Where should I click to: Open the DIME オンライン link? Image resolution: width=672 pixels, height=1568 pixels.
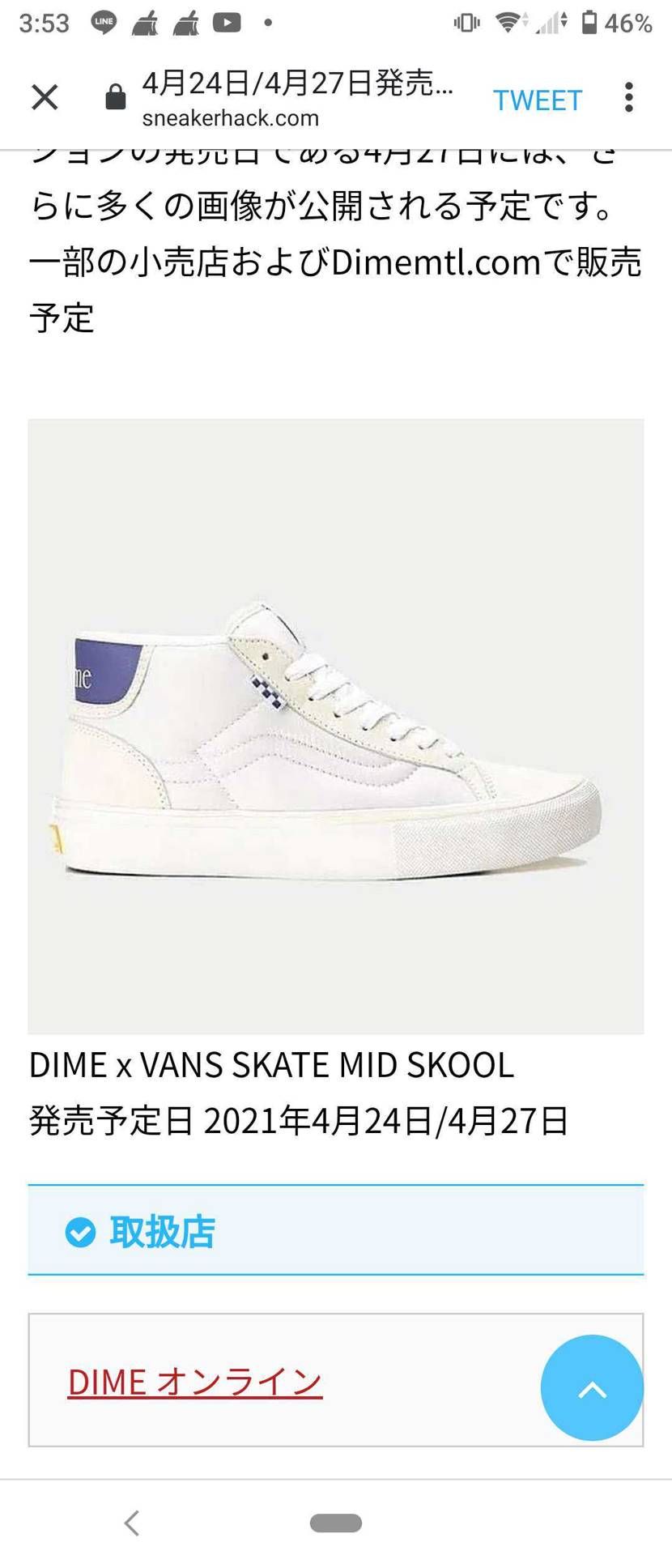pyautogui.click(x=195, y=1382)
